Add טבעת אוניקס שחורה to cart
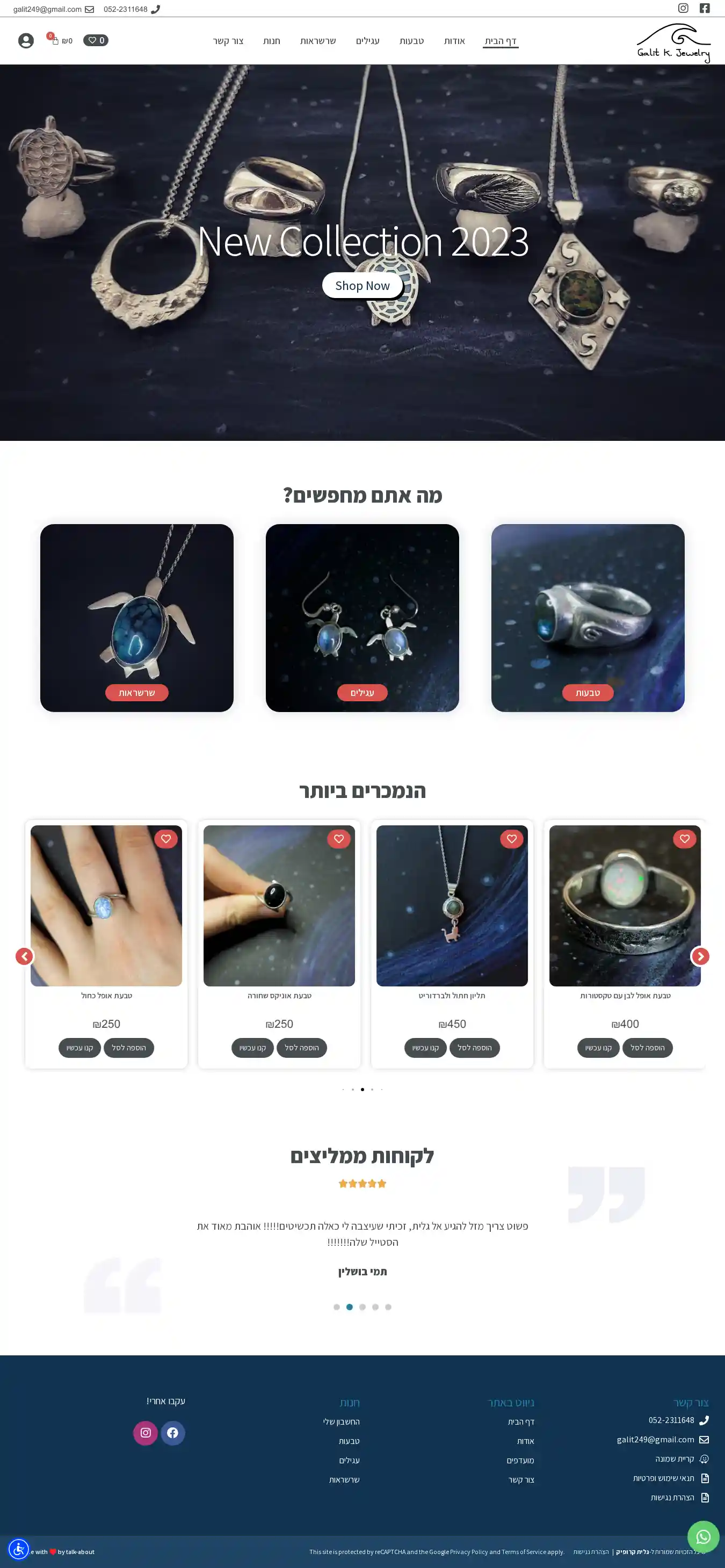 [x=301, y=1047]
